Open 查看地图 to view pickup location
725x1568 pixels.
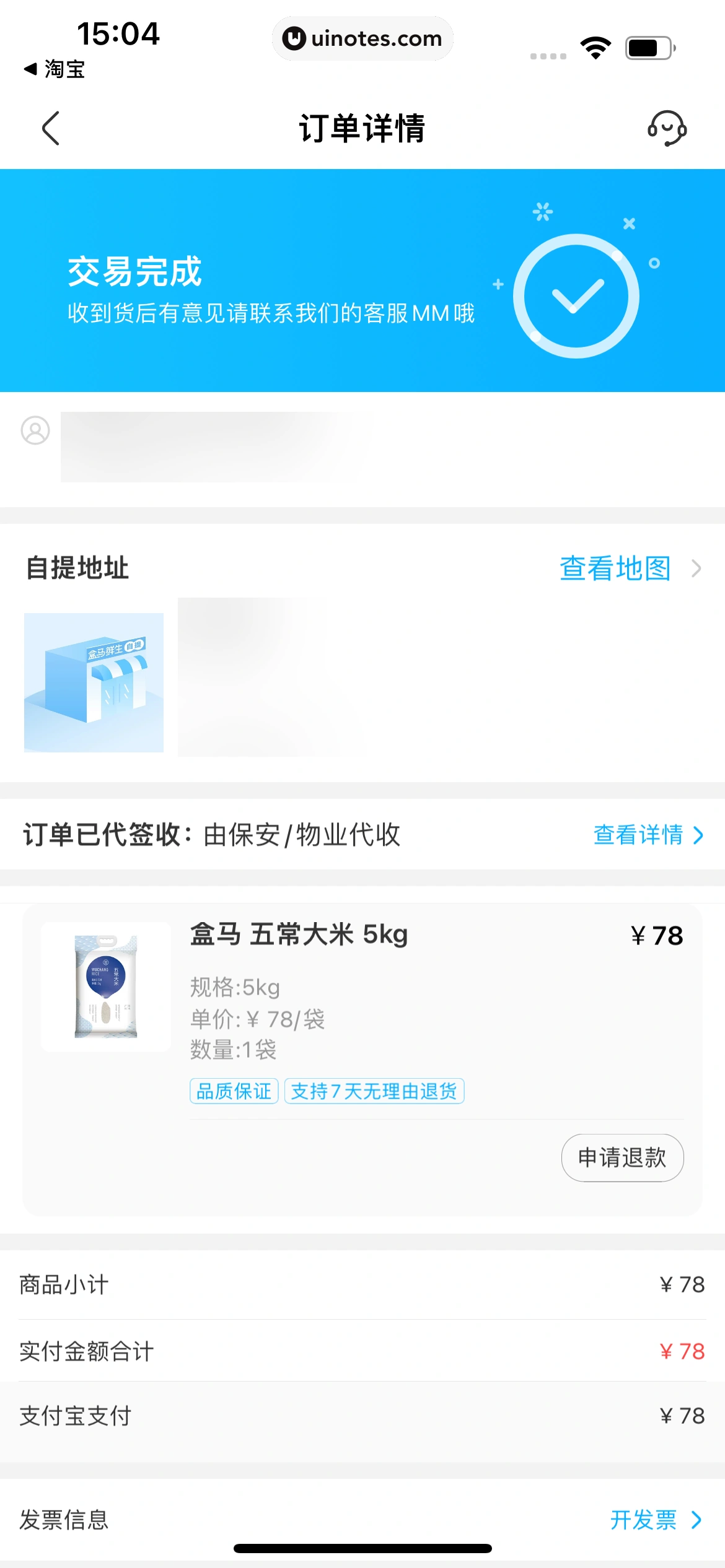(615, 568)
